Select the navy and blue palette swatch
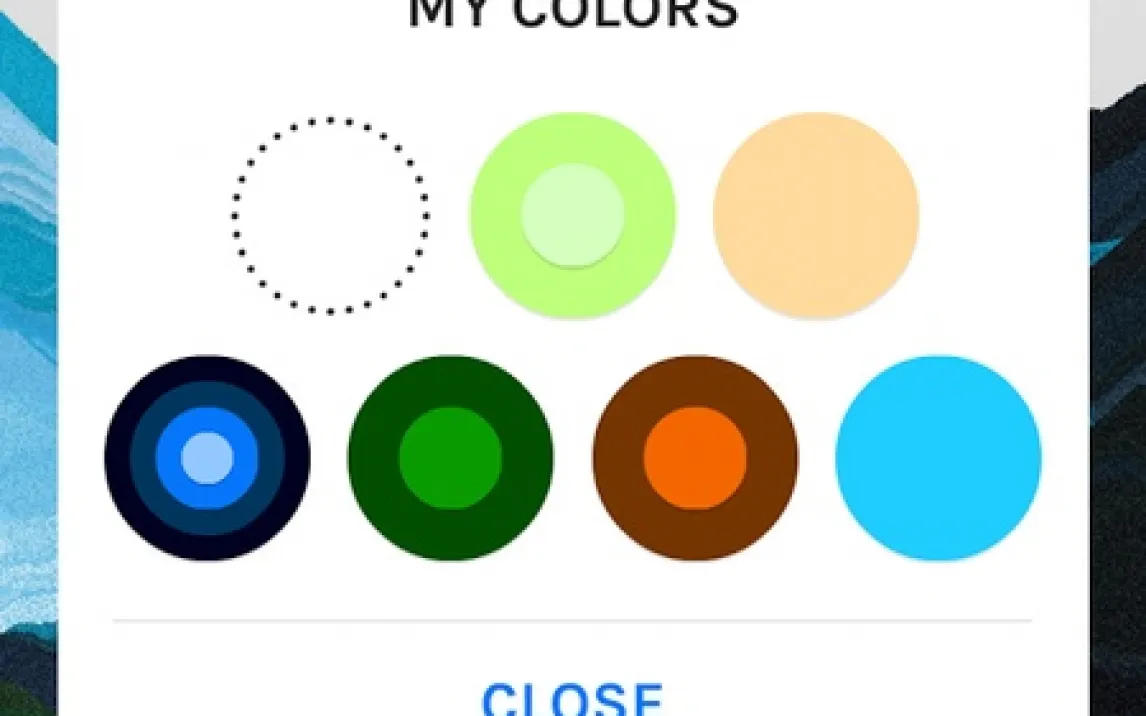The height and width of the screenshot is (716, 1146). click(x=207, y=458)
